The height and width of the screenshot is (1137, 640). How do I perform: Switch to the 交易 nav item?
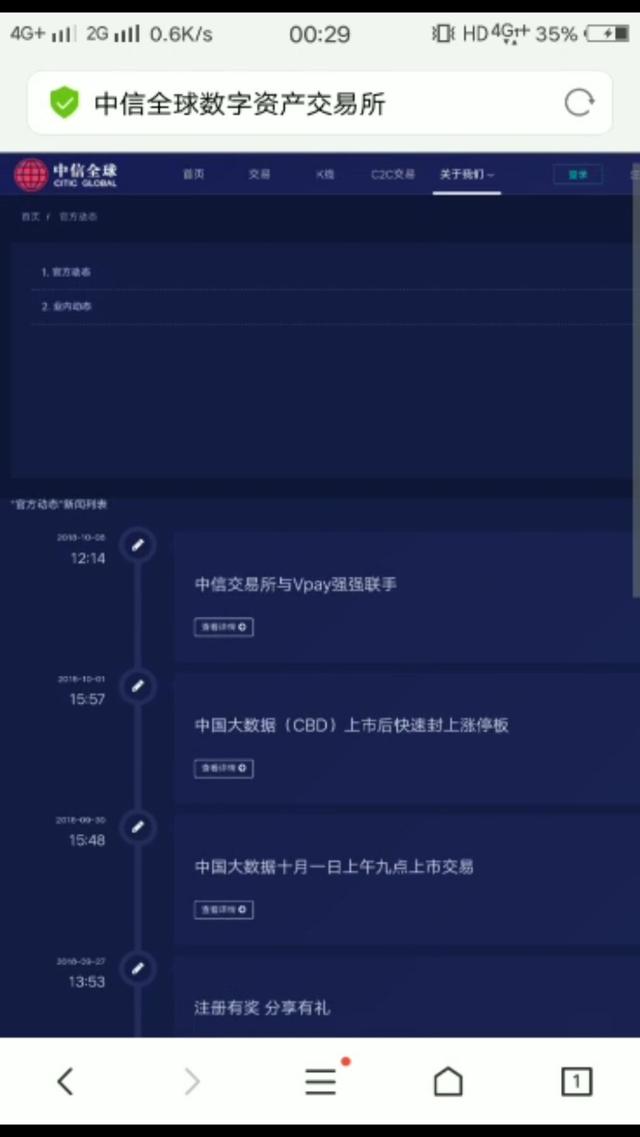point(259,175)
